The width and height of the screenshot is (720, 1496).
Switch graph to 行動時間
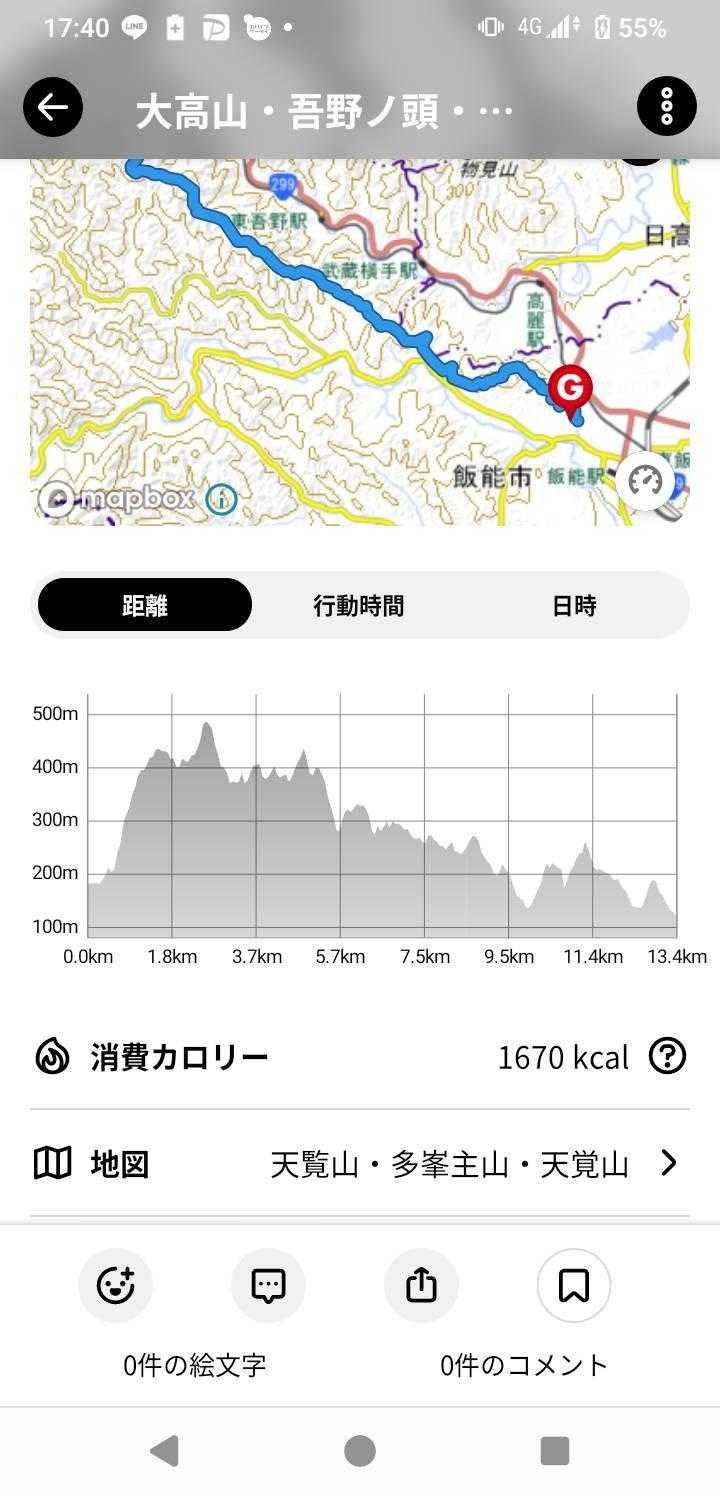358,605
